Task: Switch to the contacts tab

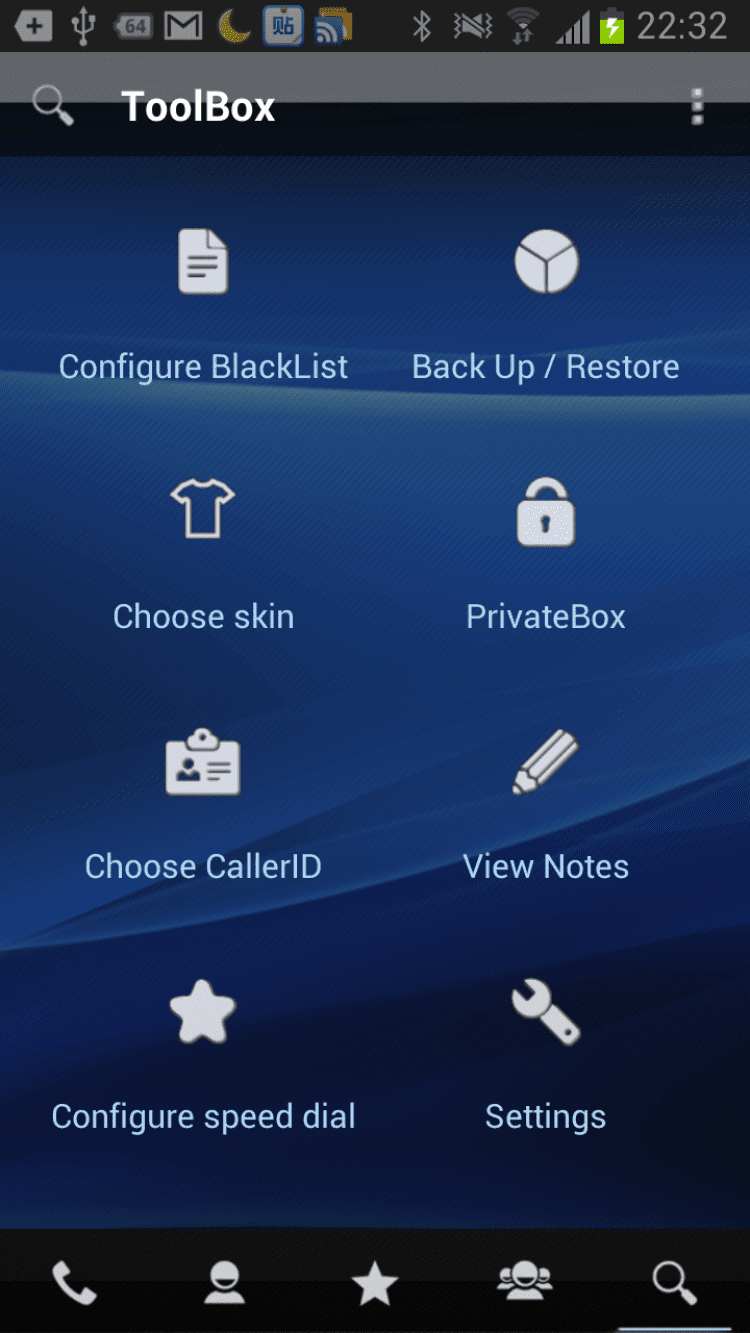Action: point(224,1282)
